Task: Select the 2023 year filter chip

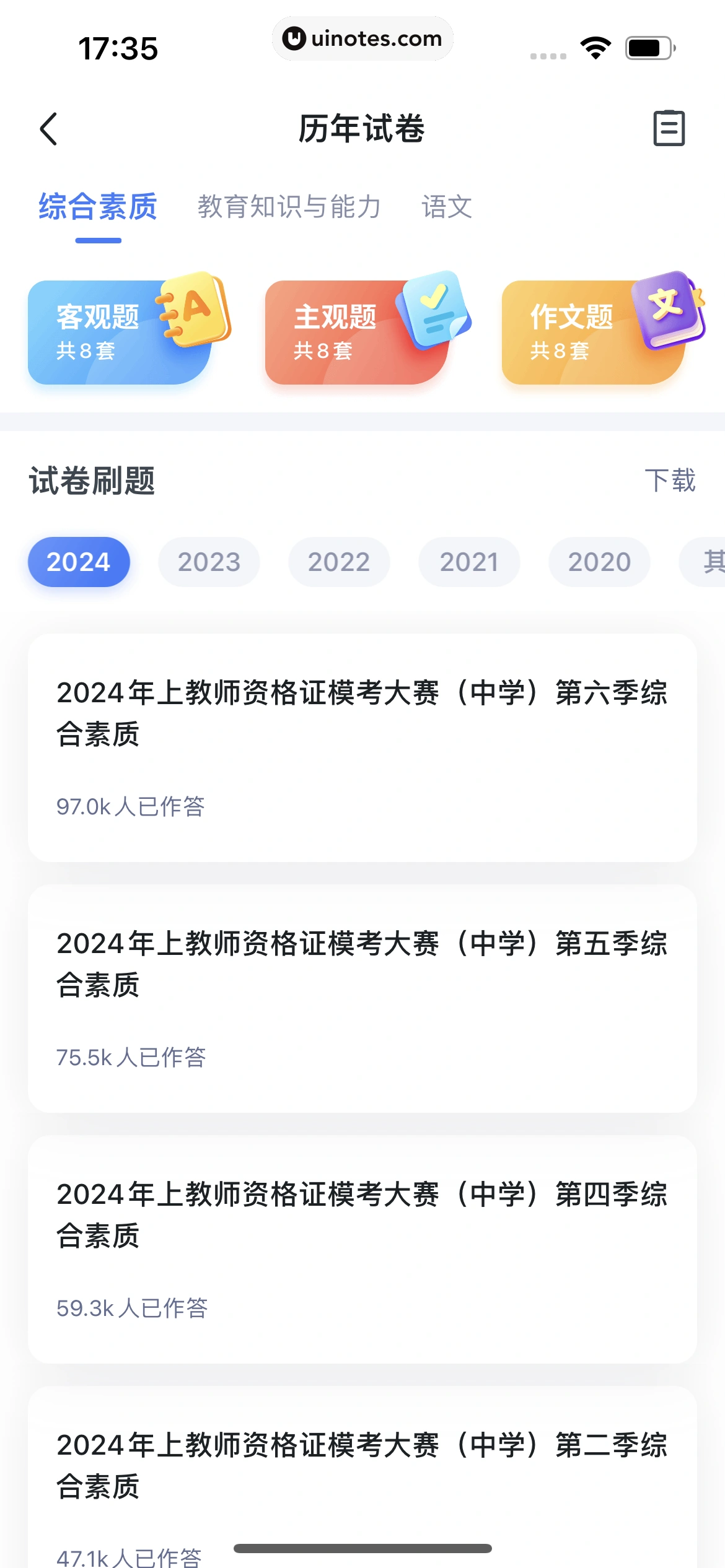Action: pyautogui.click(x=209, y=562)
